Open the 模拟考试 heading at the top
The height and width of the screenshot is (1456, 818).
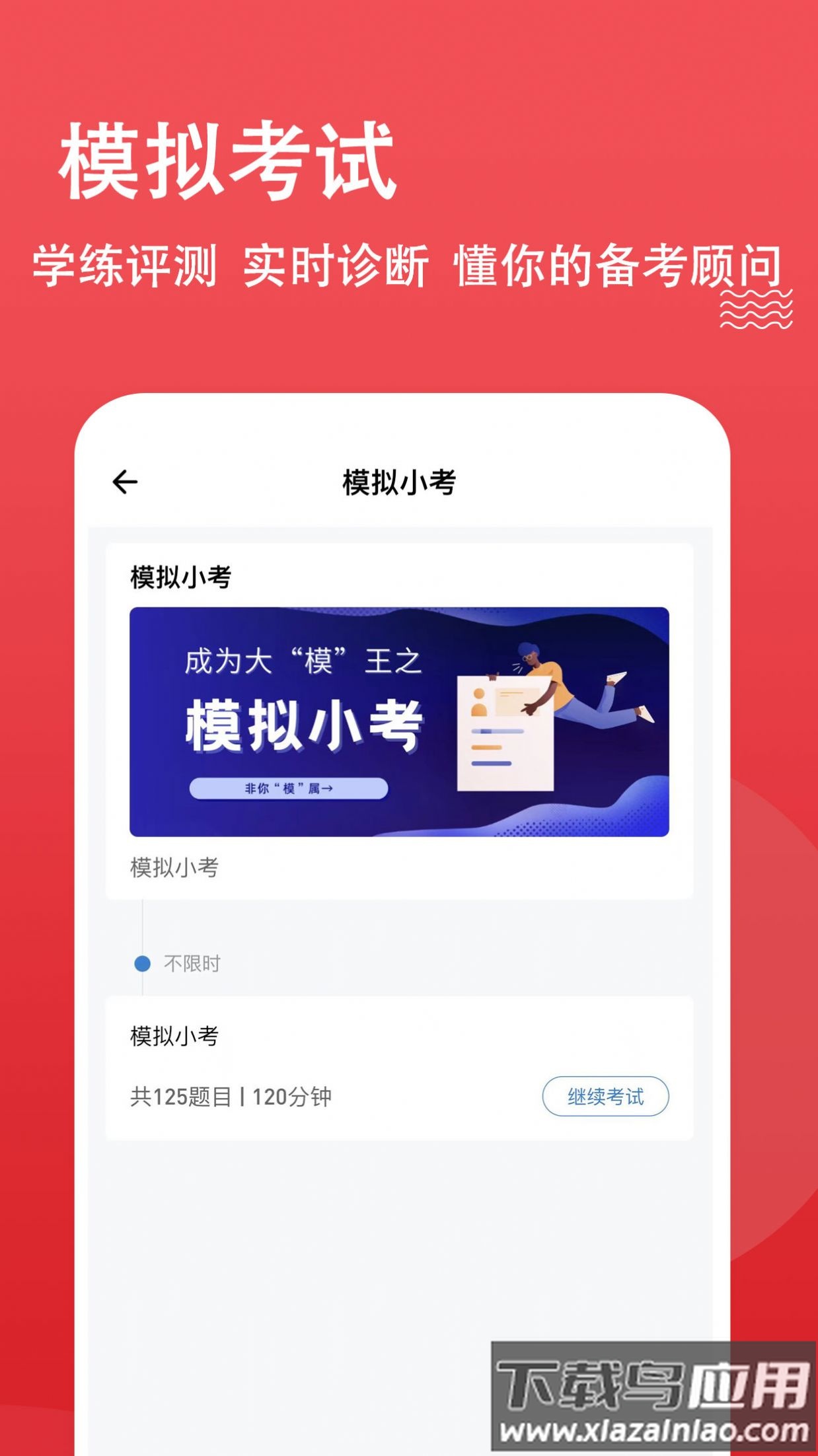(228, 159)
